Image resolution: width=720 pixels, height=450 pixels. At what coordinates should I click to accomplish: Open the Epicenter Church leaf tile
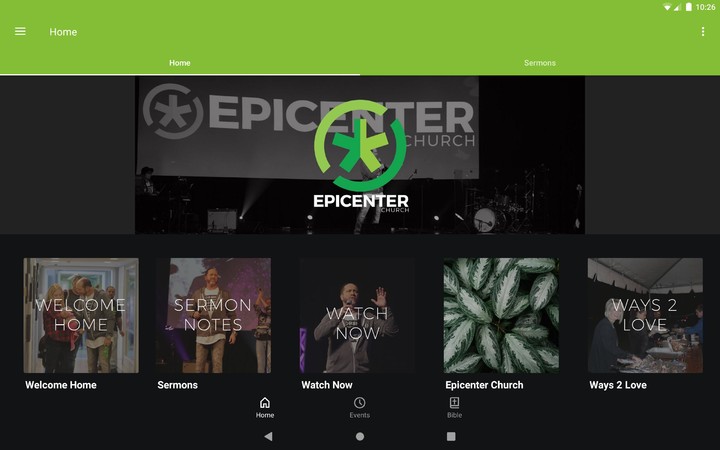click(x=501, y=316)
